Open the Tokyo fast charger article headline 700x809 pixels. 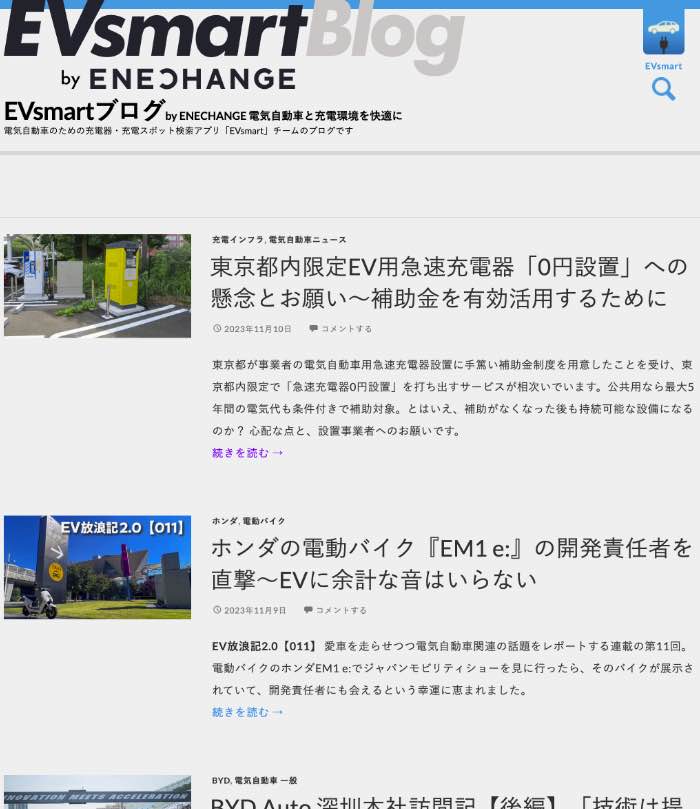(x=449, y=282)
